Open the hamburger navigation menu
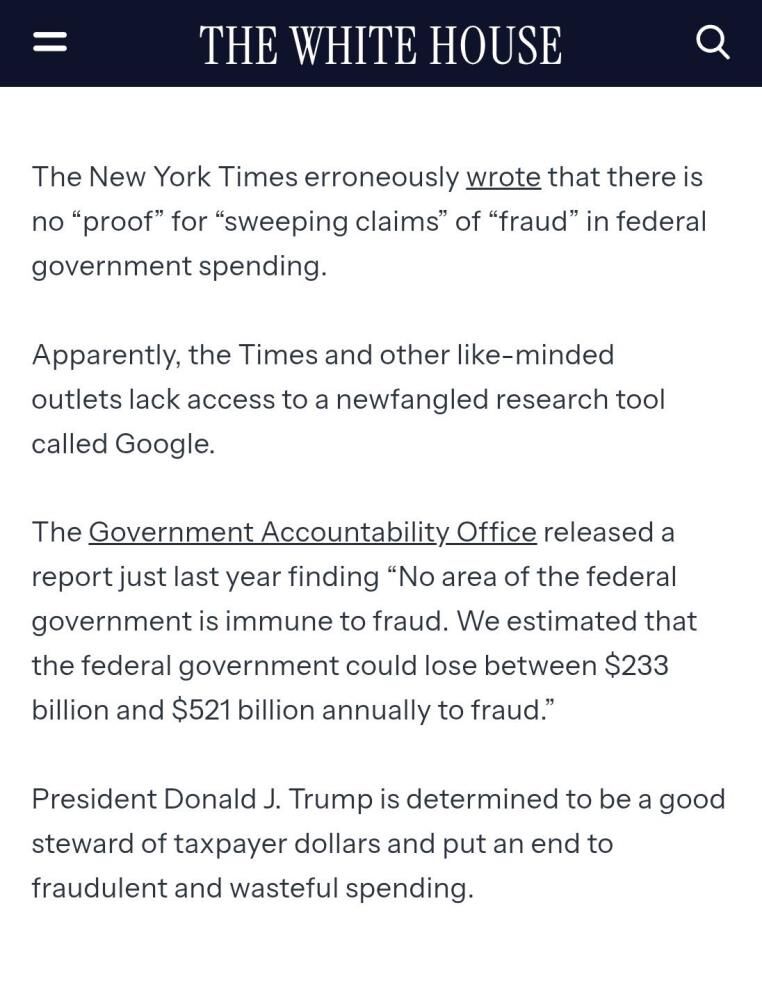 pyautogui.click(x=50, y=43)
